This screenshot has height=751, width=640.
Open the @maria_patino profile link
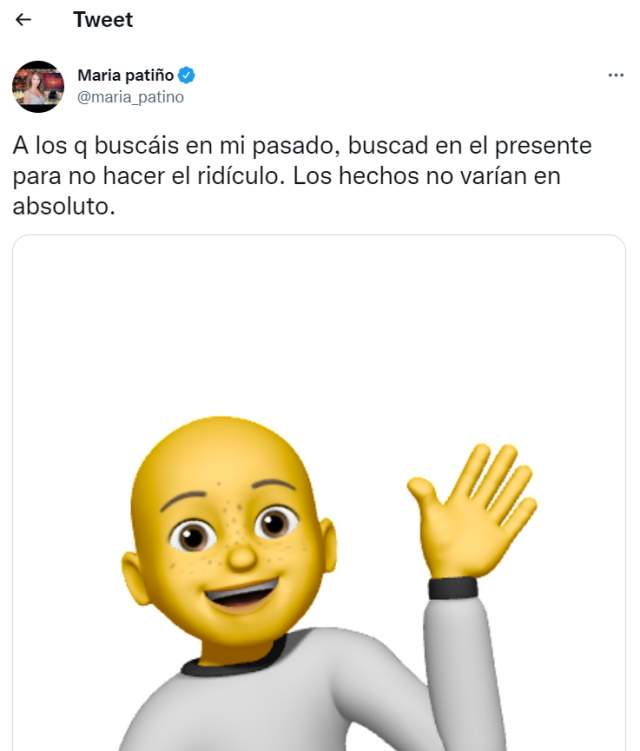(130, 97)
